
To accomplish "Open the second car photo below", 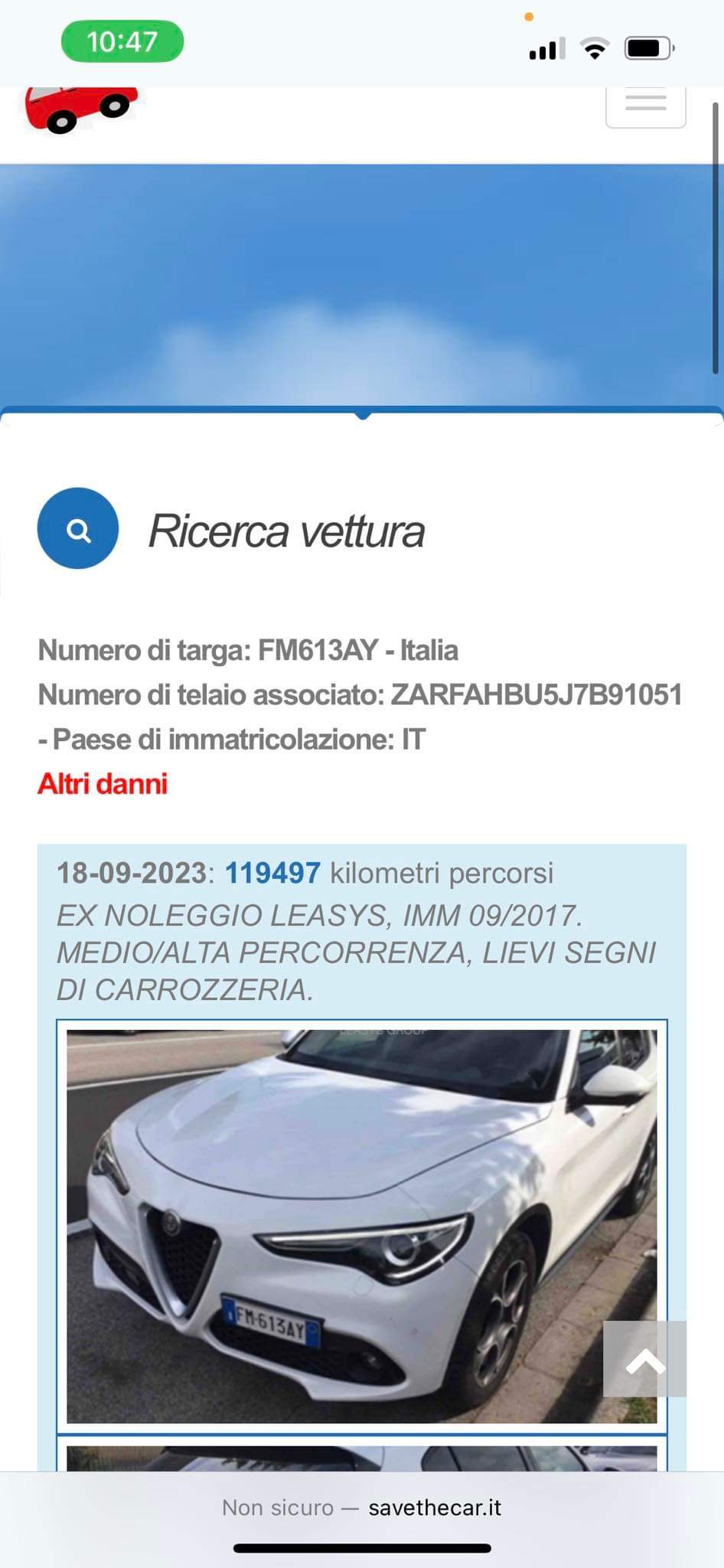I will point(361,1457).
